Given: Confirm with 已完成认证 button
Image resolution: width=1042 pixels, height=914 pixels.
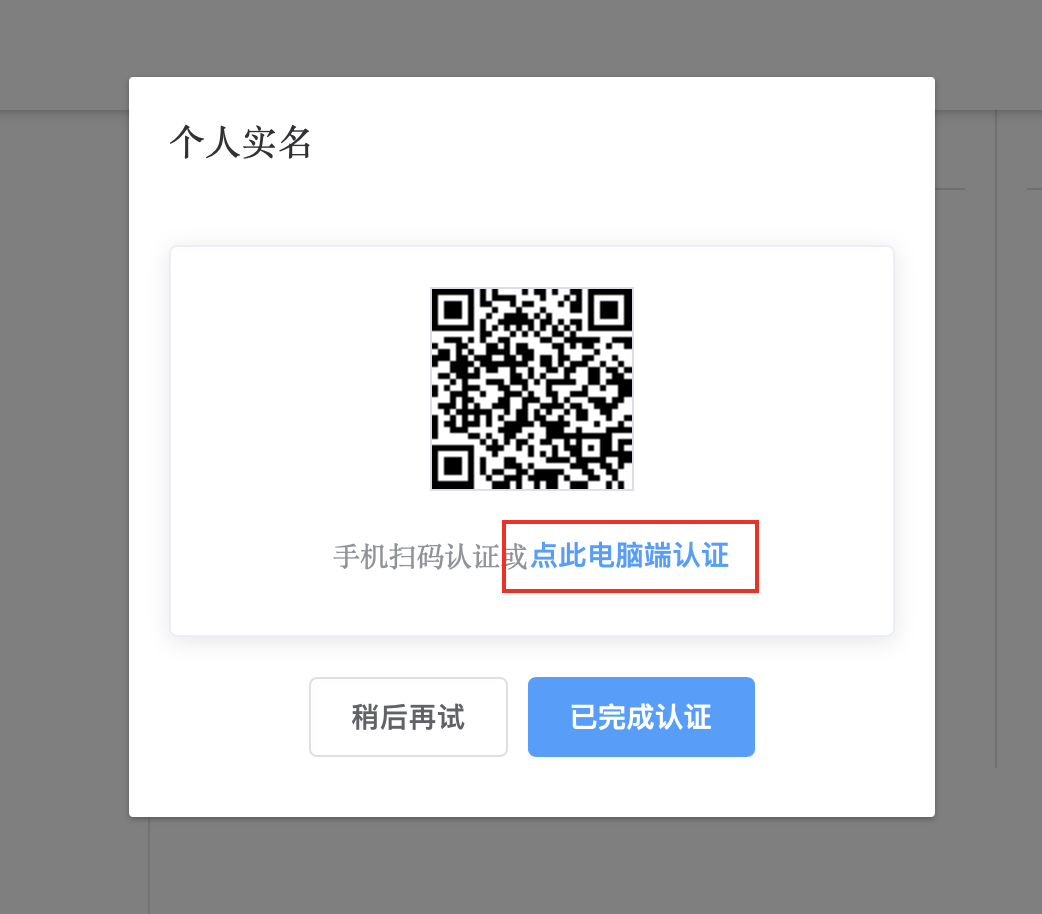Looking at the screenshot, I should coord(641,717).
